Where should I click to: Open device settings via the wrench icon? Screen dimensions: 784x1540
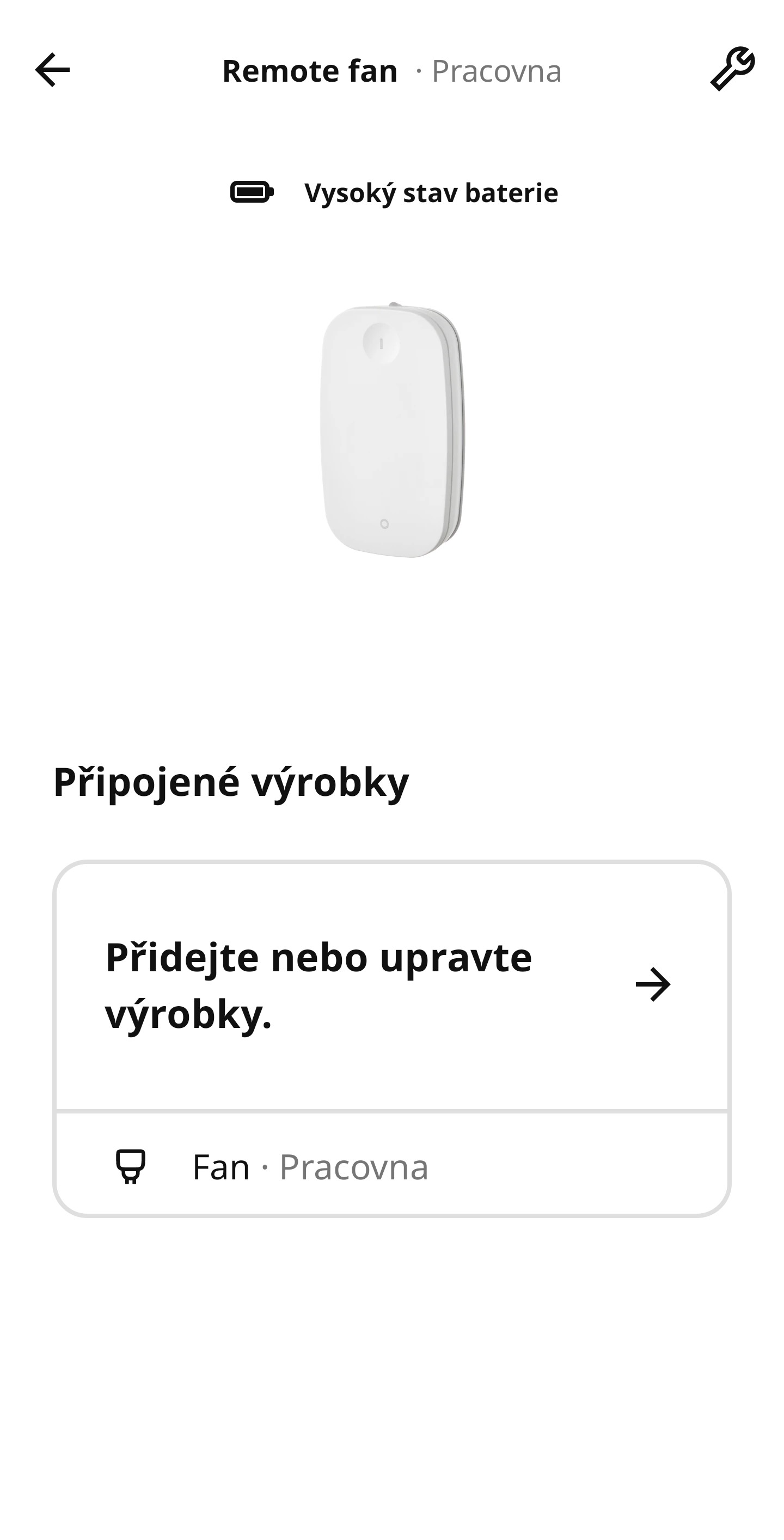click(733, 69)
